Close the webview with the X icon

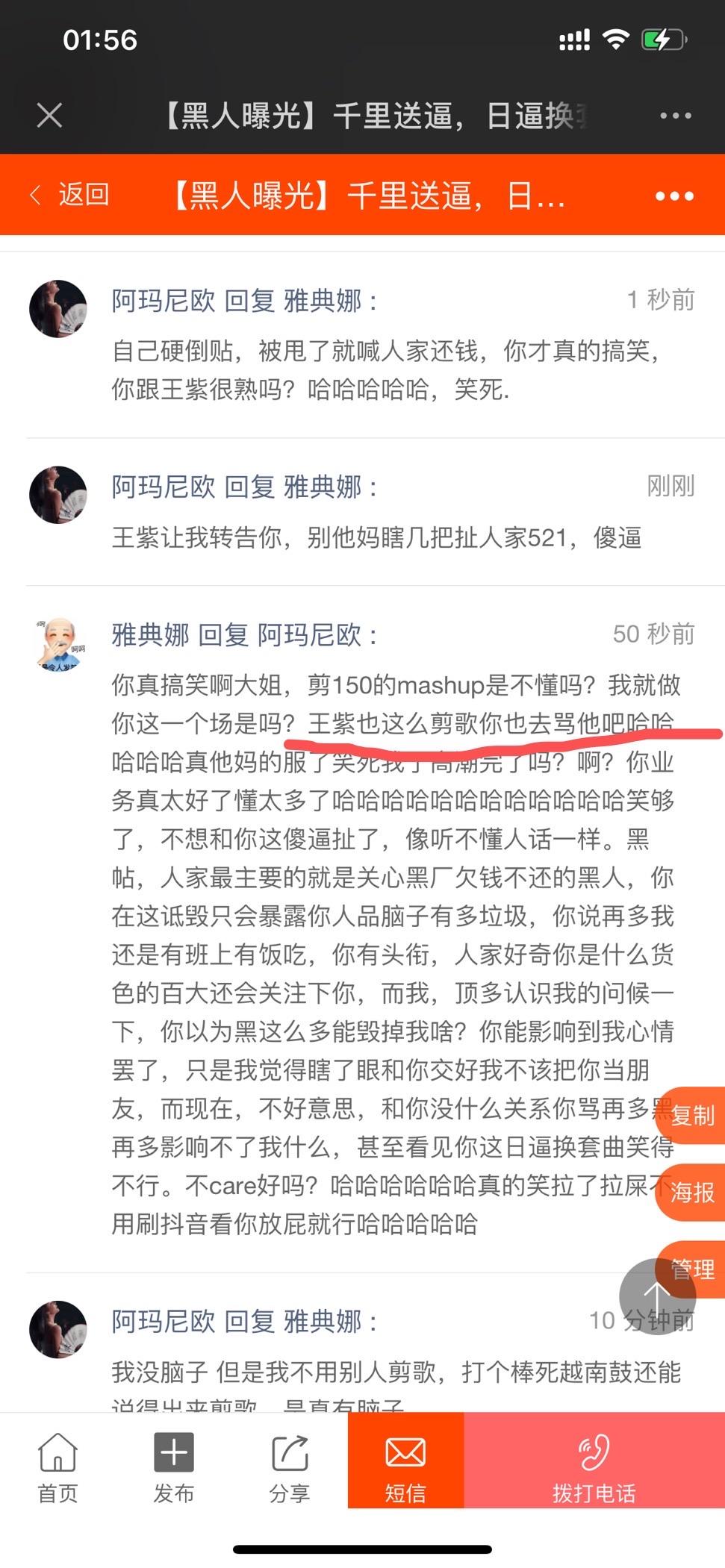pos(49,116)
